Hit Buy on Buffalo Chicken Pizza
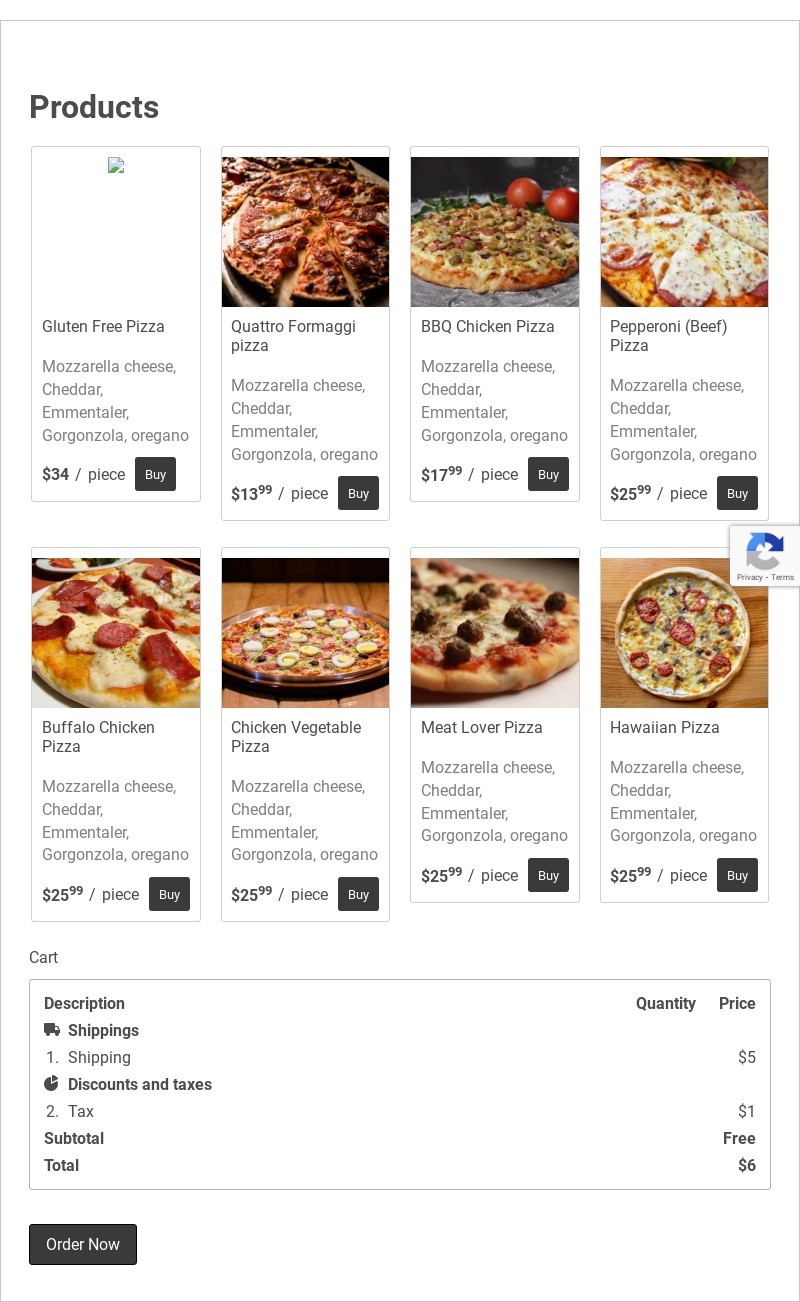Screen dimensions: 800x1302 [x=169, y=894]
